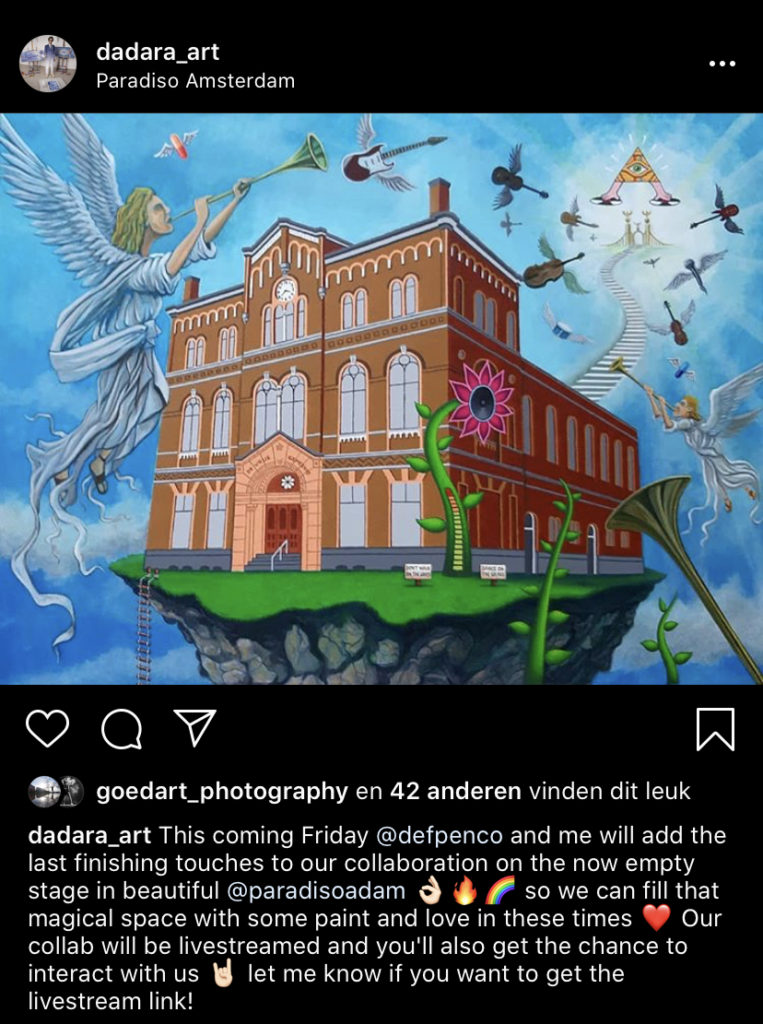Screen dimensions: 763x1024
Task: Open dadara_art profile picture
Action: [48, 63]
